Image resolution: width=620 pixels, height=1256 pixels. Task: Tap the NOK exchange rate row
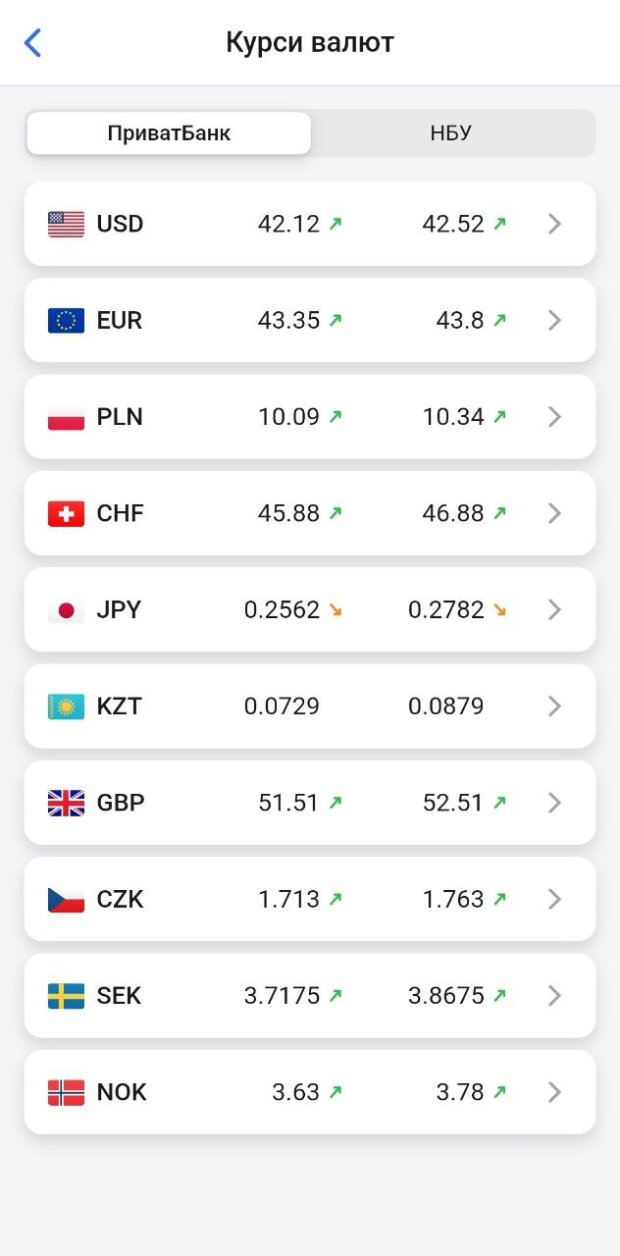point(310,1092)
